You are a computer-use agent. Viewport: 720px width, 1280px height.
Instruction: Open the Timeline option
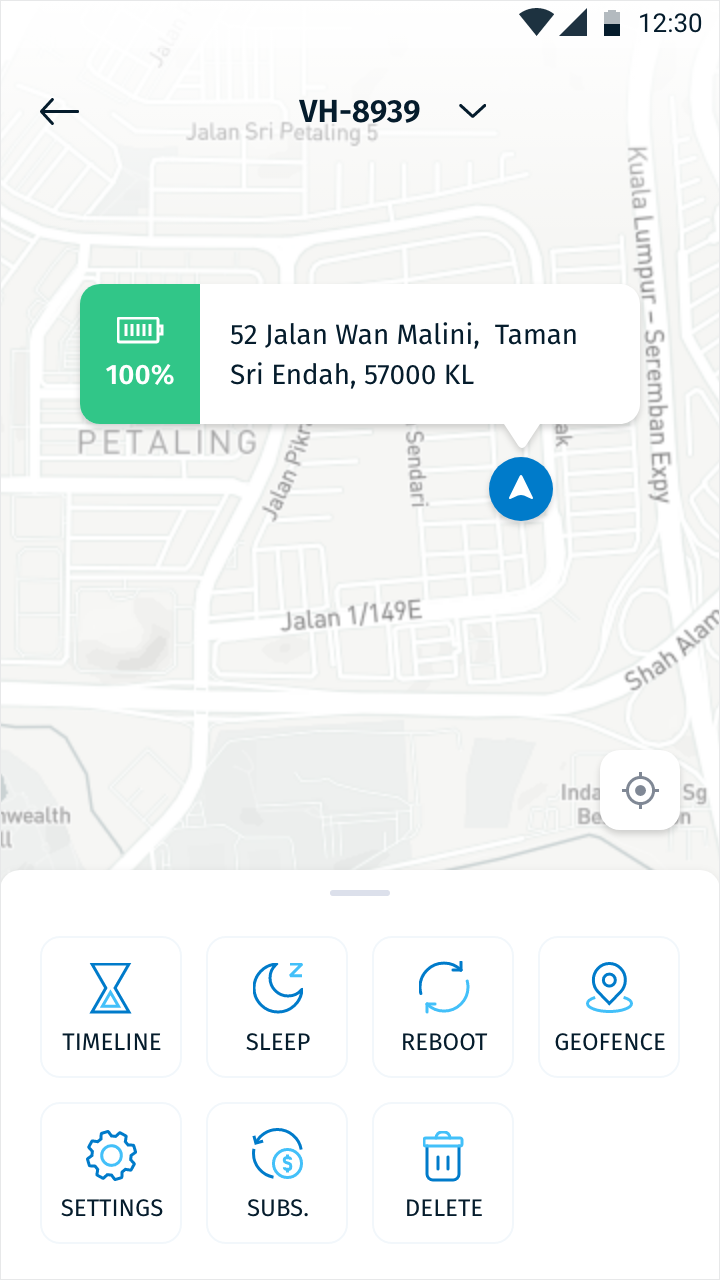[111, 1007]
